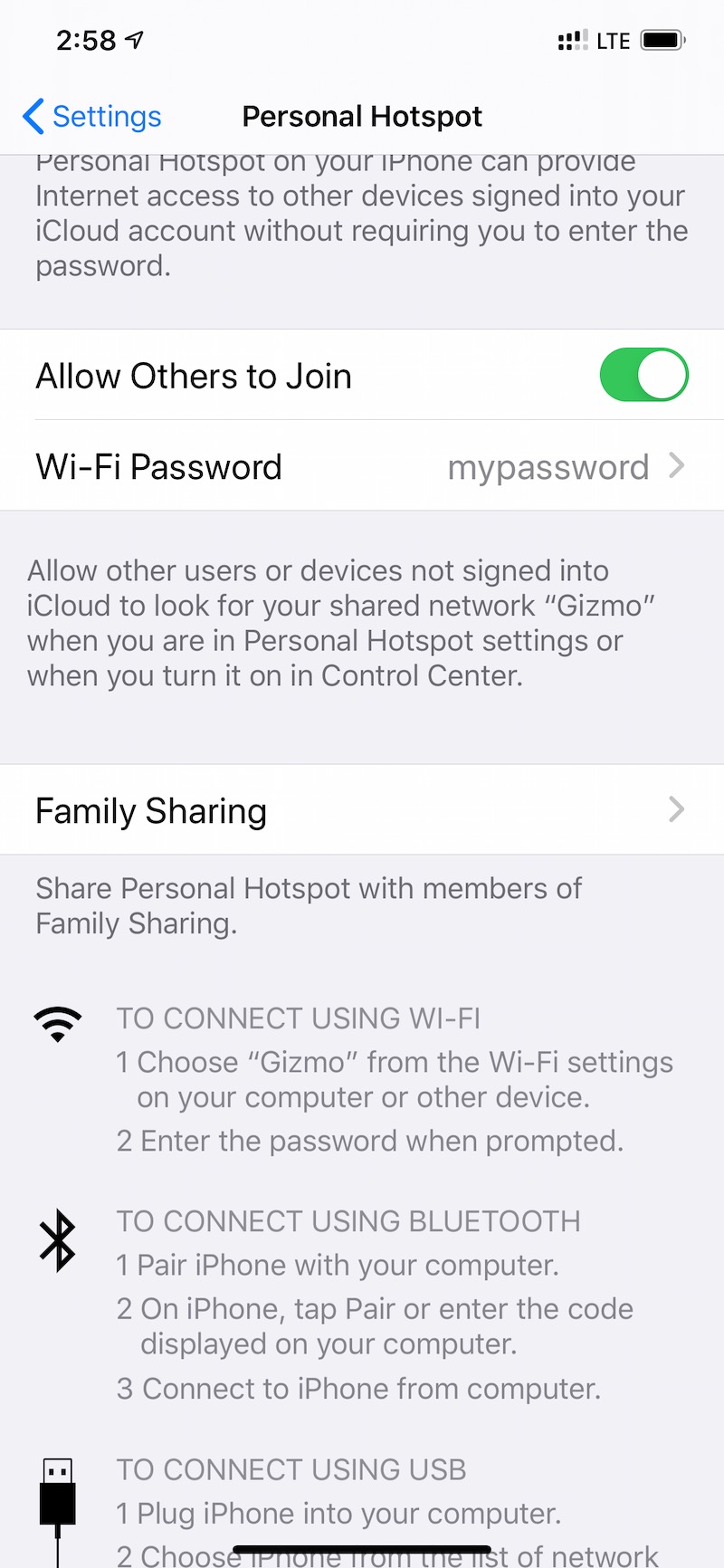Turn off Allow Others to Join
This screenshot has width=724, height=1568.
(x=643, y=375)
